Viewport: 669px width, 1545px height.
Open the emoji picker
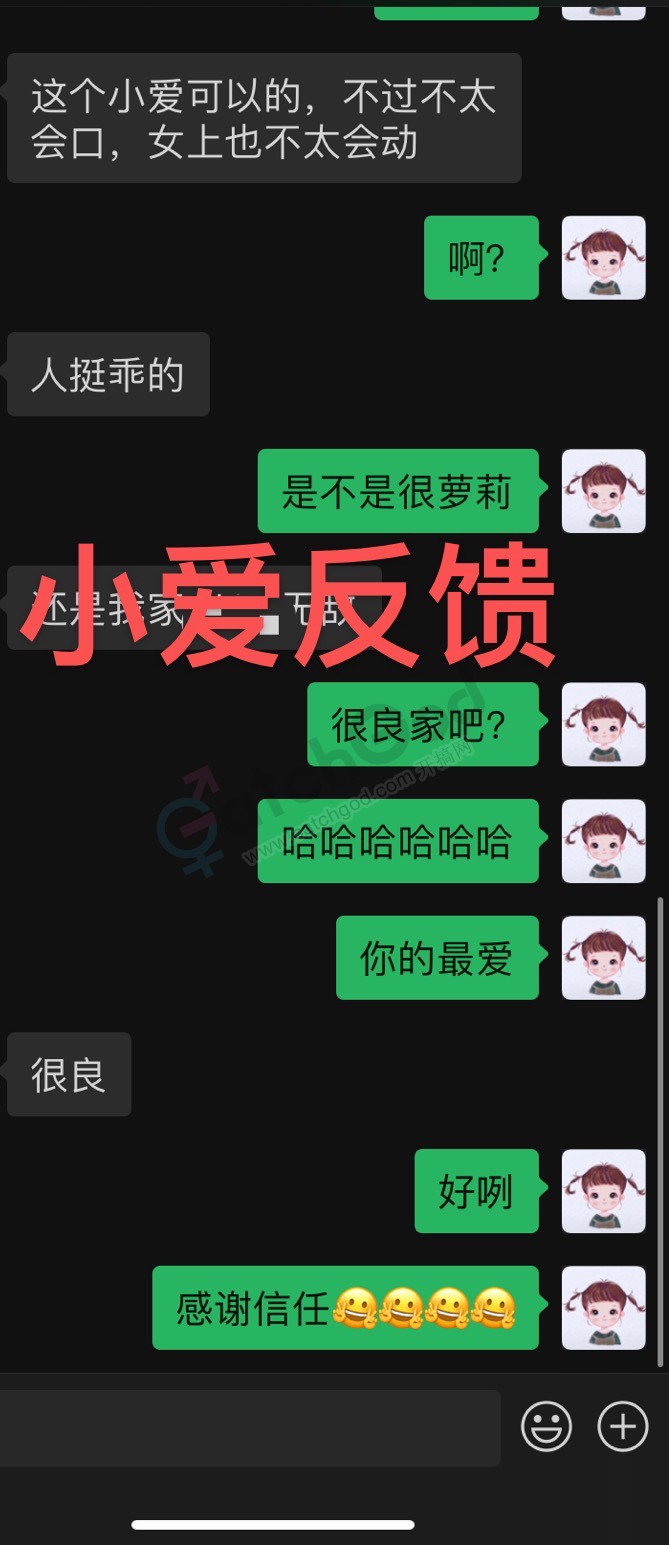pos(547,1426)
